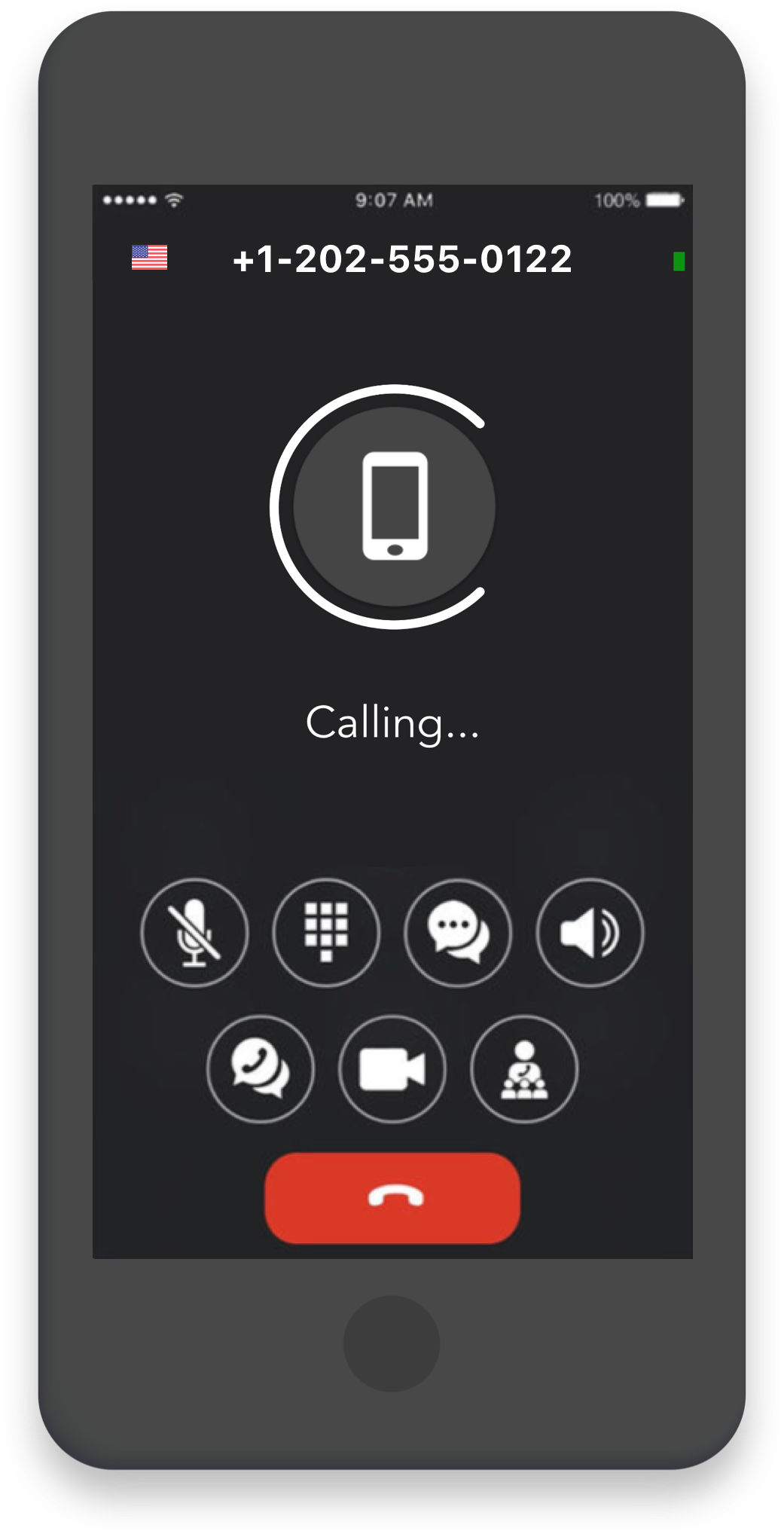Tap the phone-in-chat-bubble icon
Image resolution: width=784 pixels, height=1534 pixels.
(260, 1069)
